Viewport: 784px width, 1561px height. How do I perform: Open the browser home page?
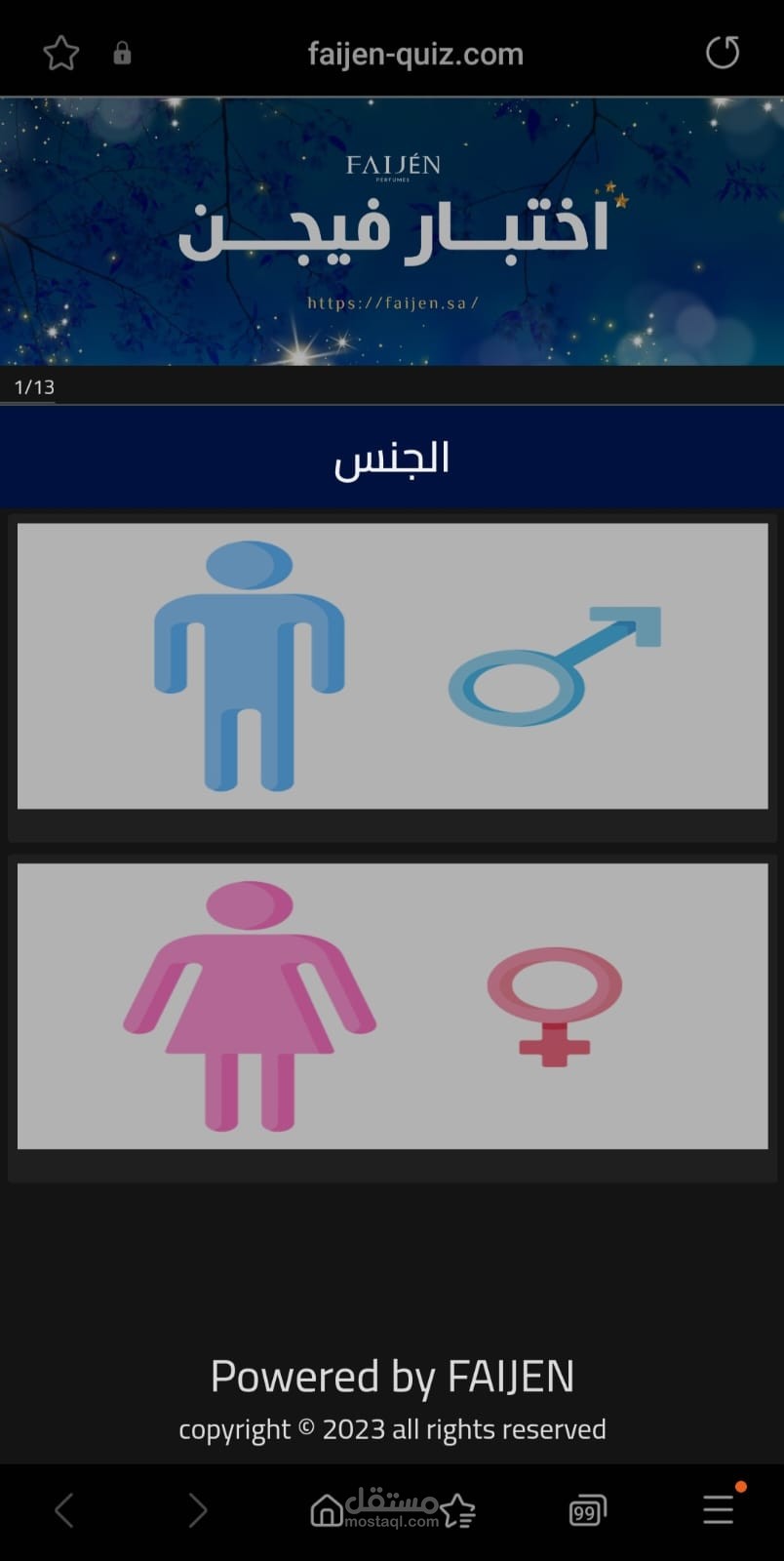326,1510
